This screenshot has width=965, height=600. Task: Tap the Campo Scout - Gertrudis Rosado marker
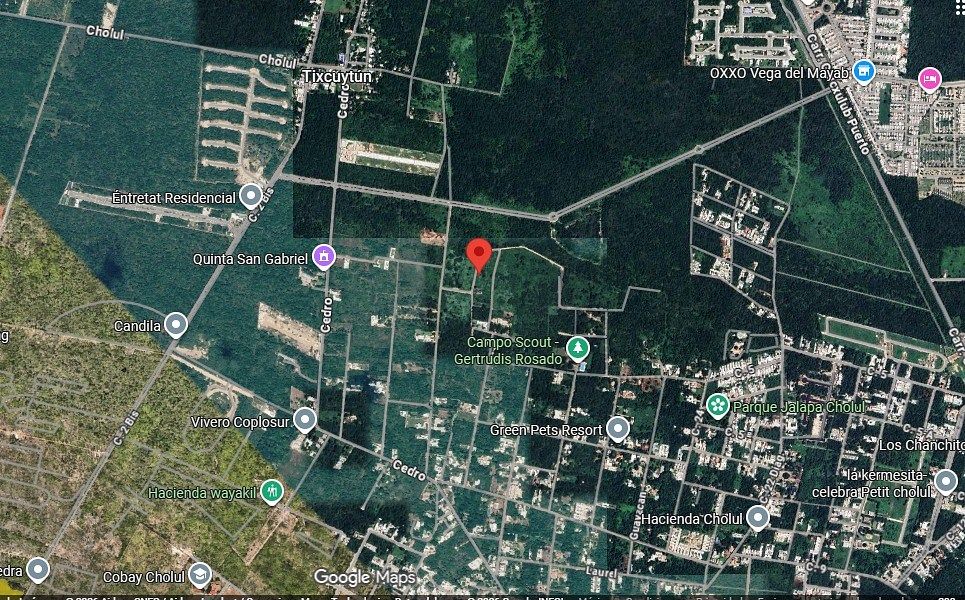tap(577, 348)
